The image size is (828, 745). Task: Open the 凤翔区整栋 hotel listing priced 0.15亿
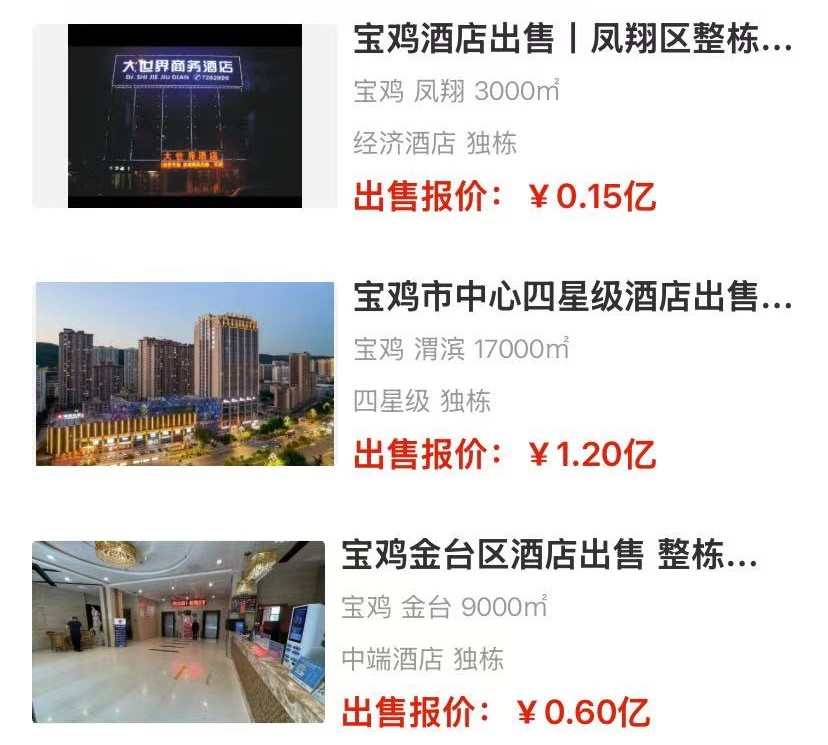[572, 41]
